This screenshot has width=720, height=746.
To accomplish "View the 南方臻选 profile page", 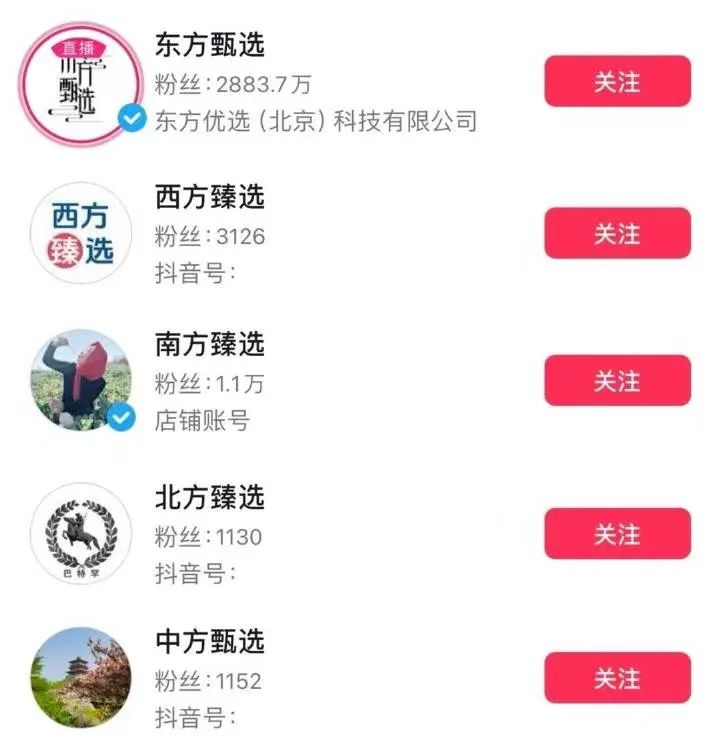I will tap(210, 345).
